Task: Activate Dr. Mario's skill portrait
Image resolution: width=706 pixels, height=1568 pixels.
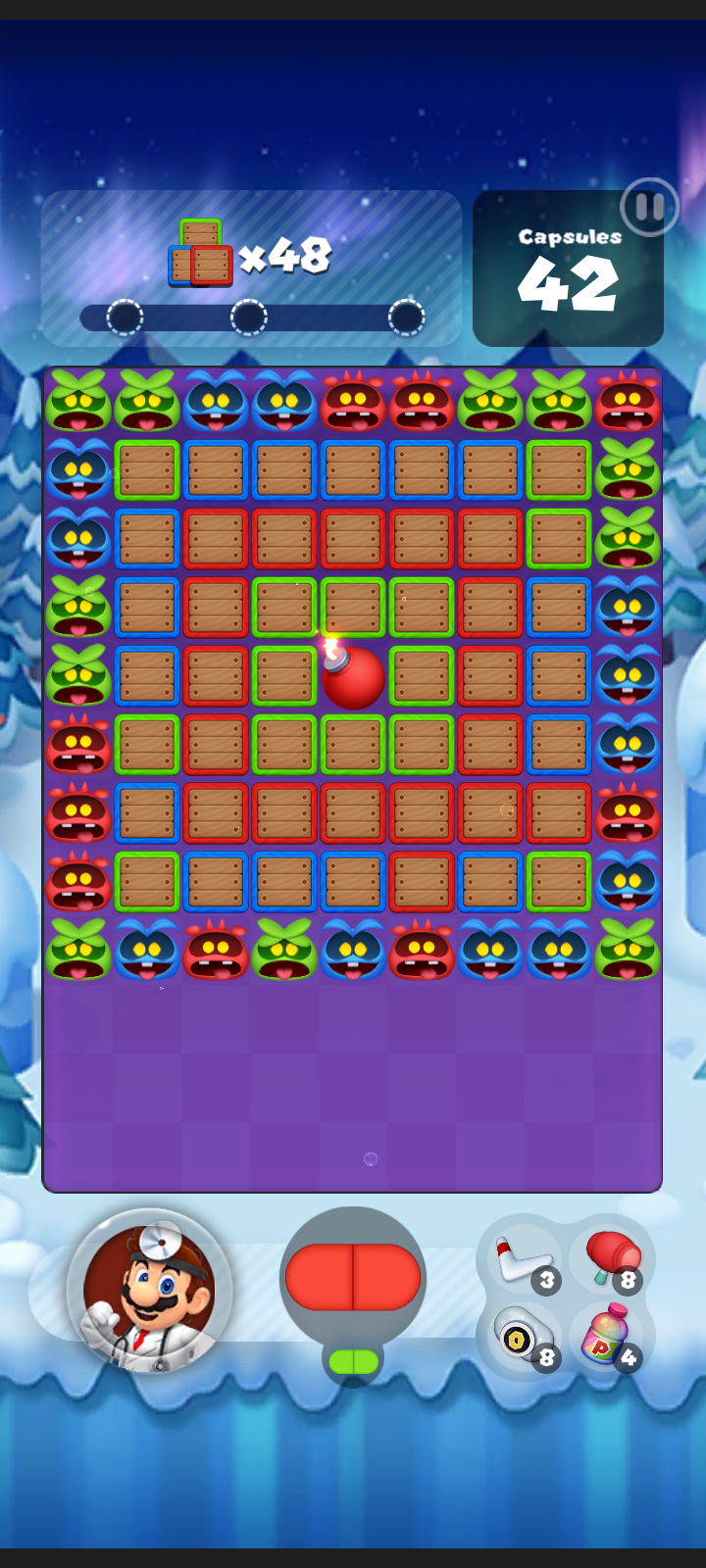Action: point(149,1290)
